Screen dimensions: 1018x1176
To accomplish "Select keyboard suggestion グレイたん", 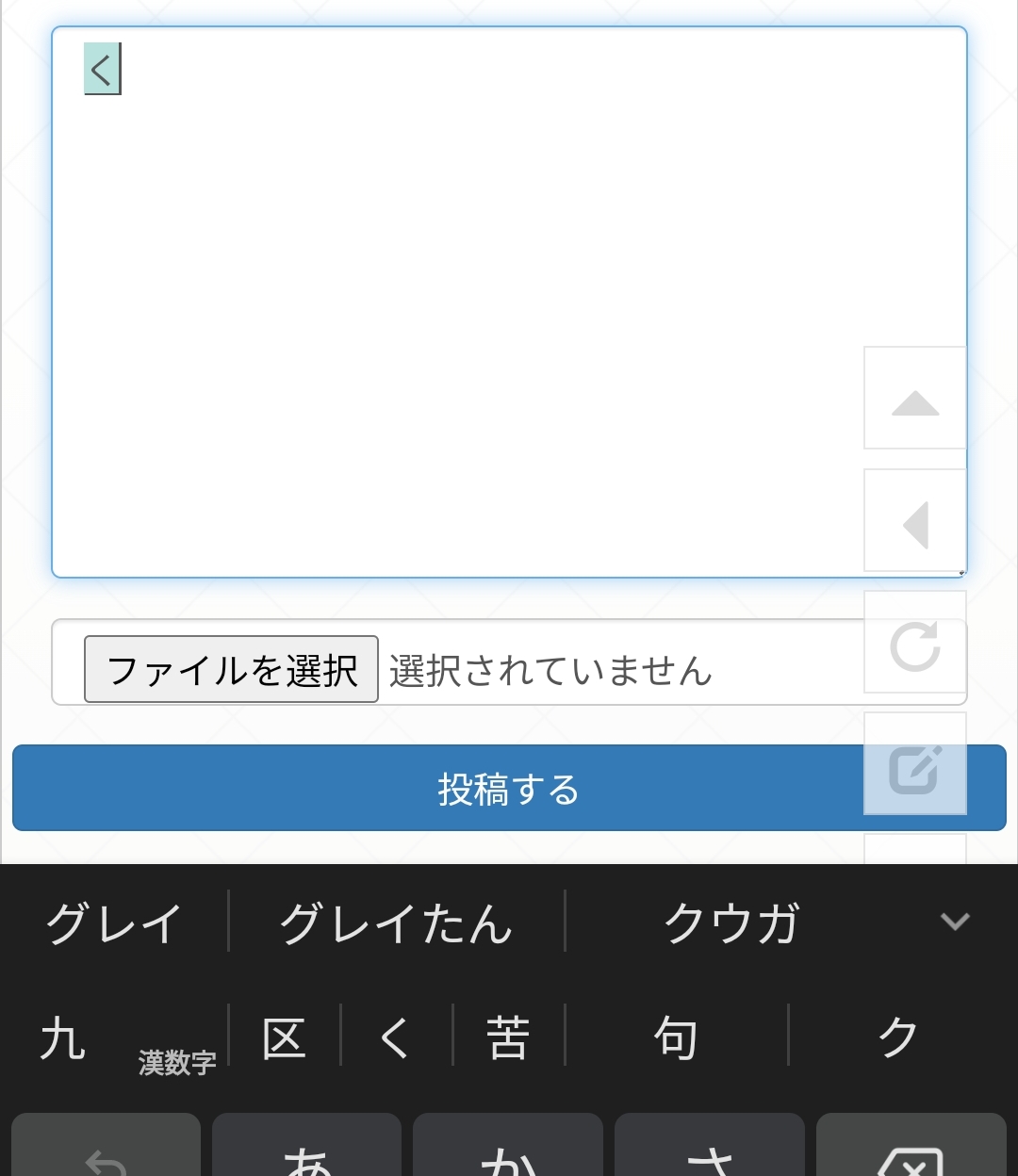I will tap(396, 922).
